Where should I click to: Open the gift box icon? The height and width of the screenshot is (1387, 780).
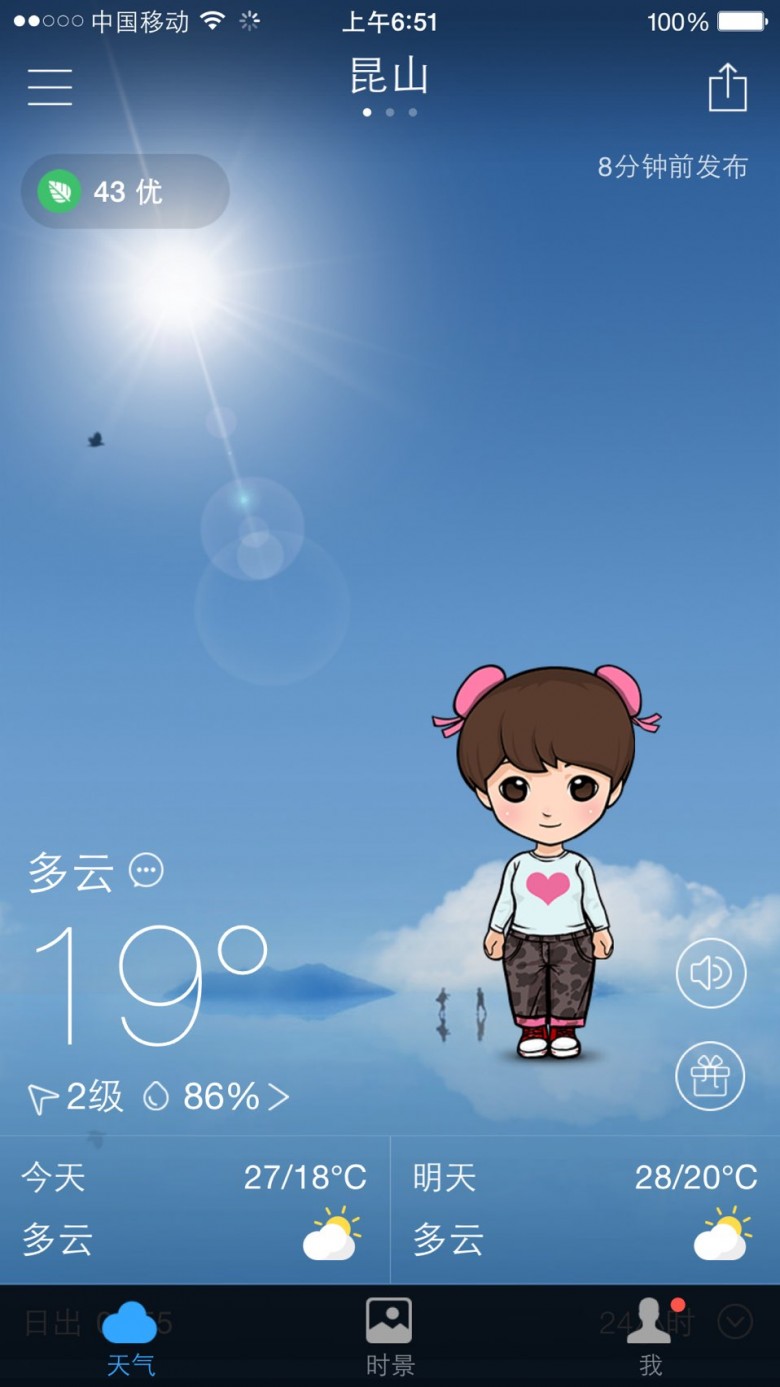(711, 1076)
